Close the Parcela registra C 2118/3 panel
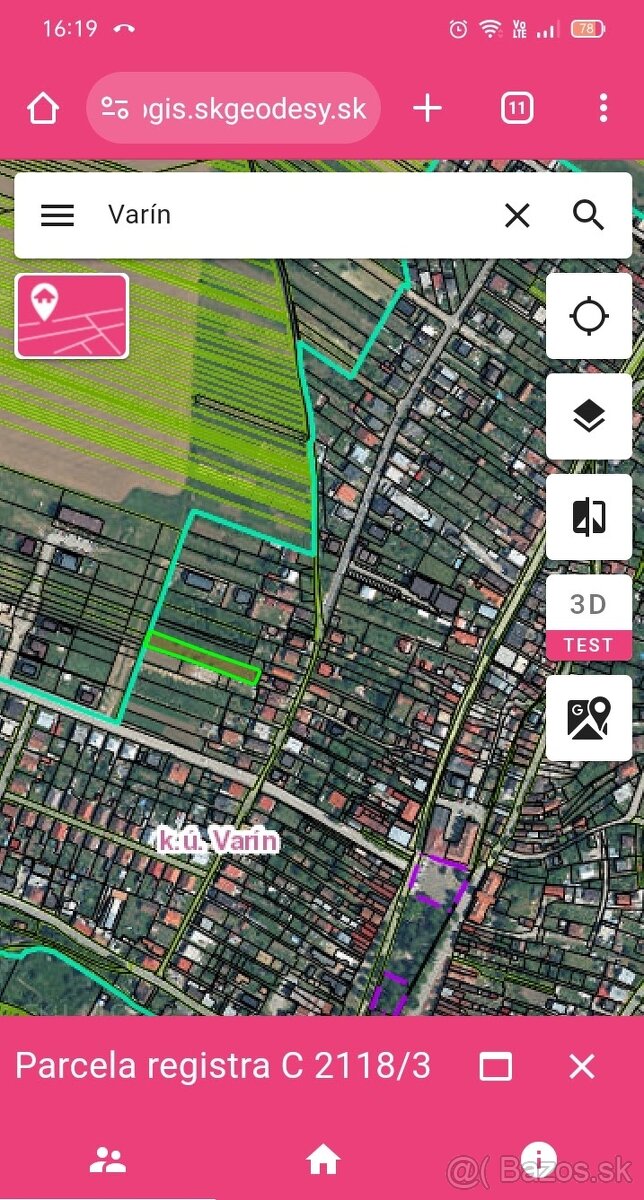 (x=582, y=1066)
